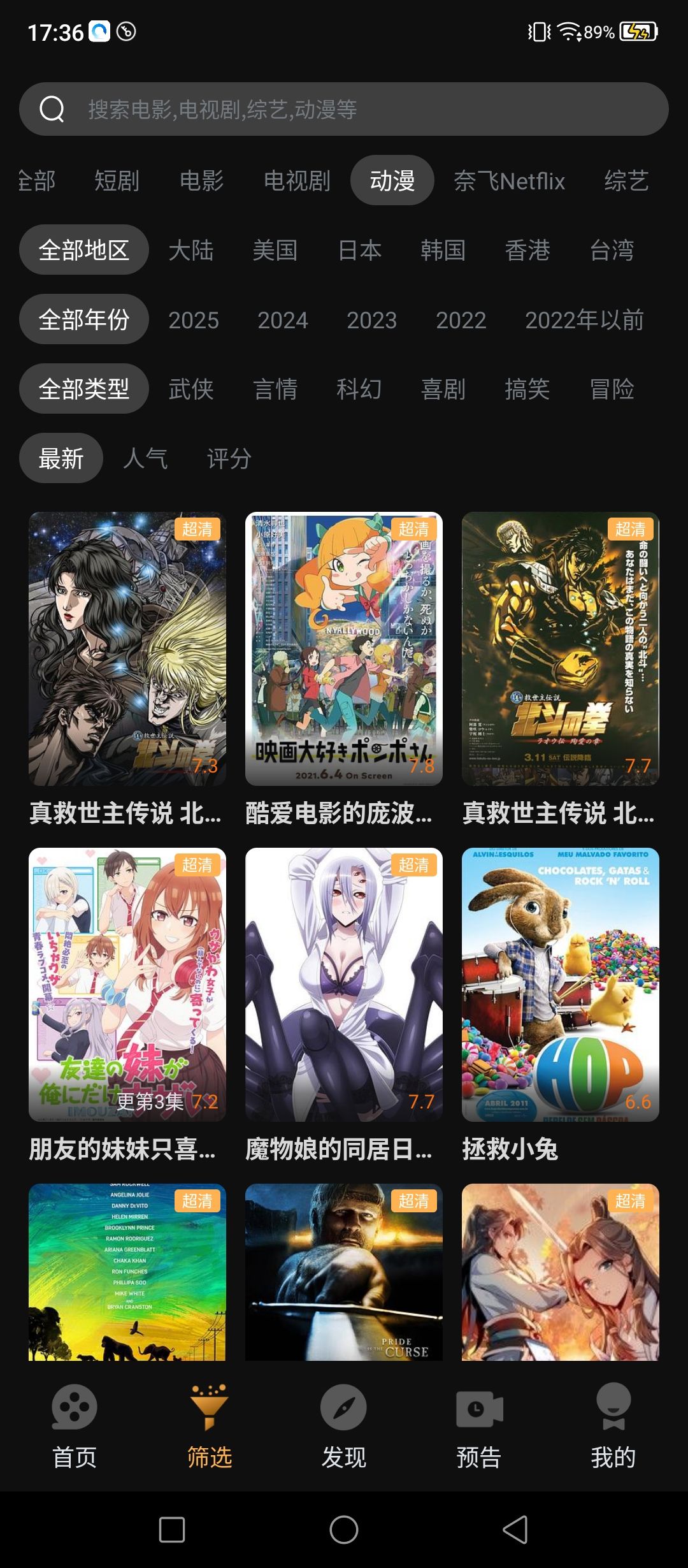Open the search box for movies and shows
The image size is (688, 1568).
click(344, 109)
